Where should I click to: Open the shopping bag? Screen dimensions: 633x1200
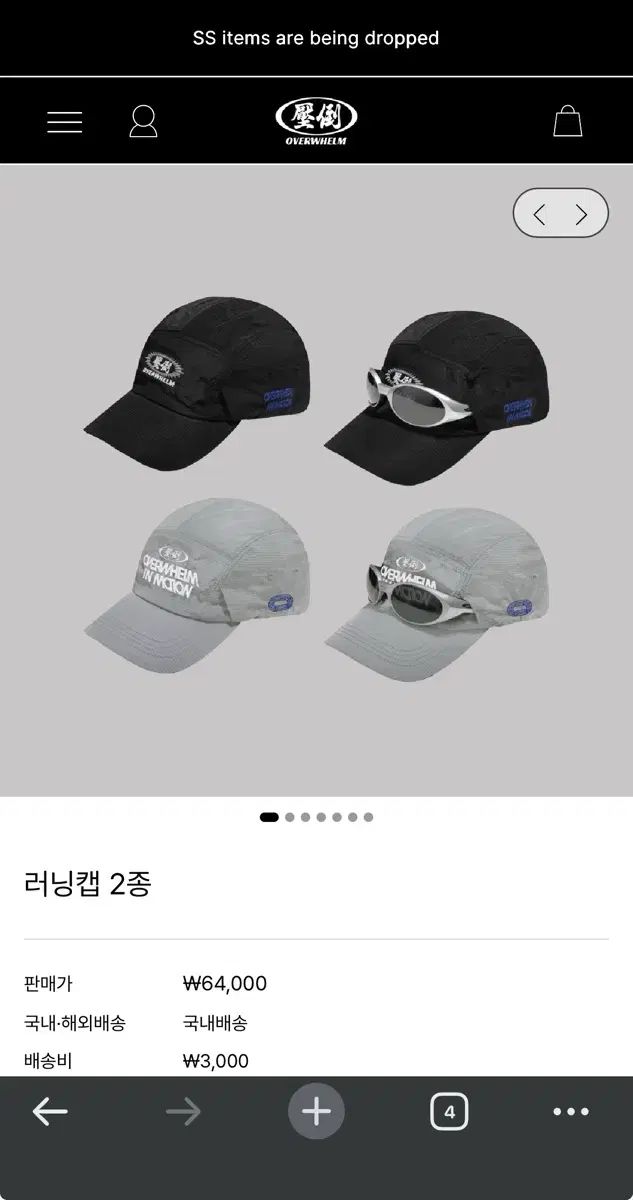pyautogui.click(x=567, y=121)
